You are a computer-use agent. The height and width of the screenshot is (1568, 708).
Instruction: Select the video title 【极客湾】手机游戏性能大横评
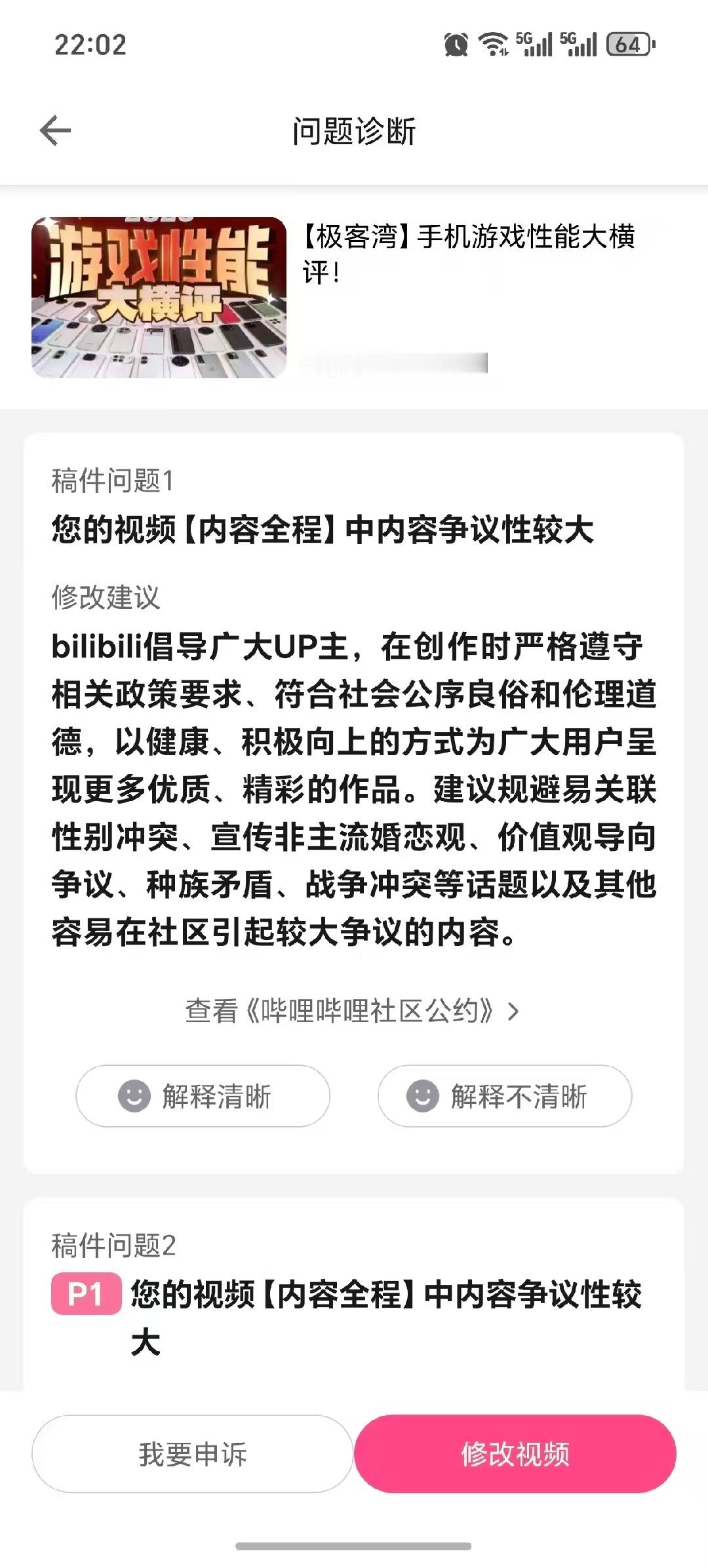pos(469,256)
